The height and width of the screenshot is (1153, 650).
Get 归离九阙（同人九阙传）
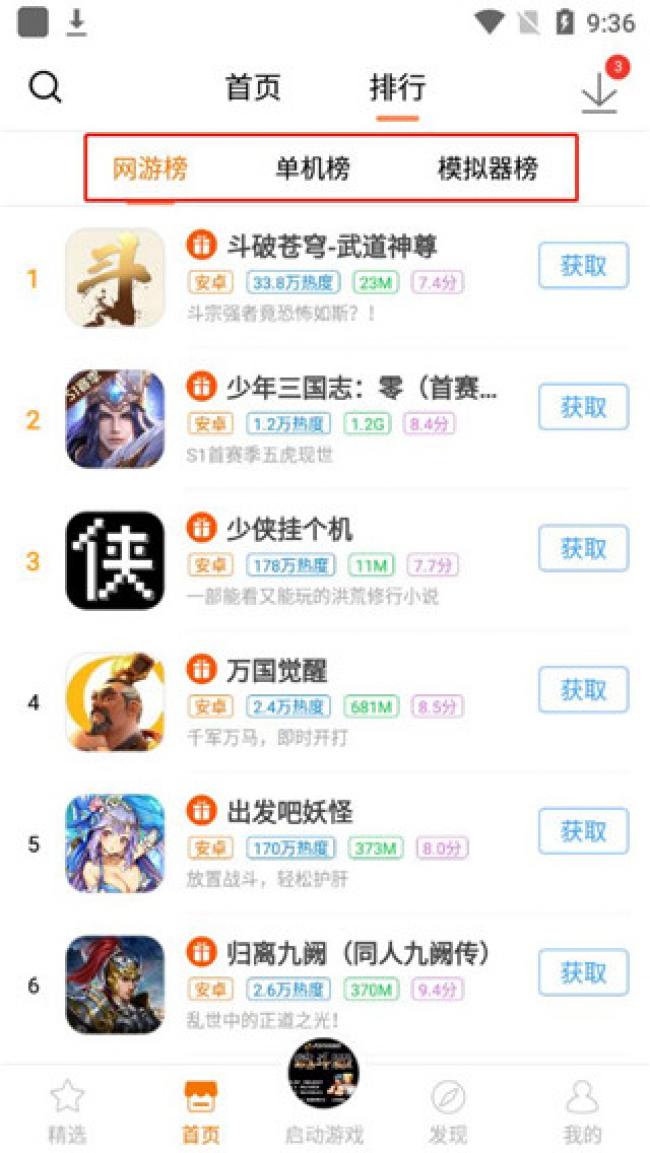584,972
